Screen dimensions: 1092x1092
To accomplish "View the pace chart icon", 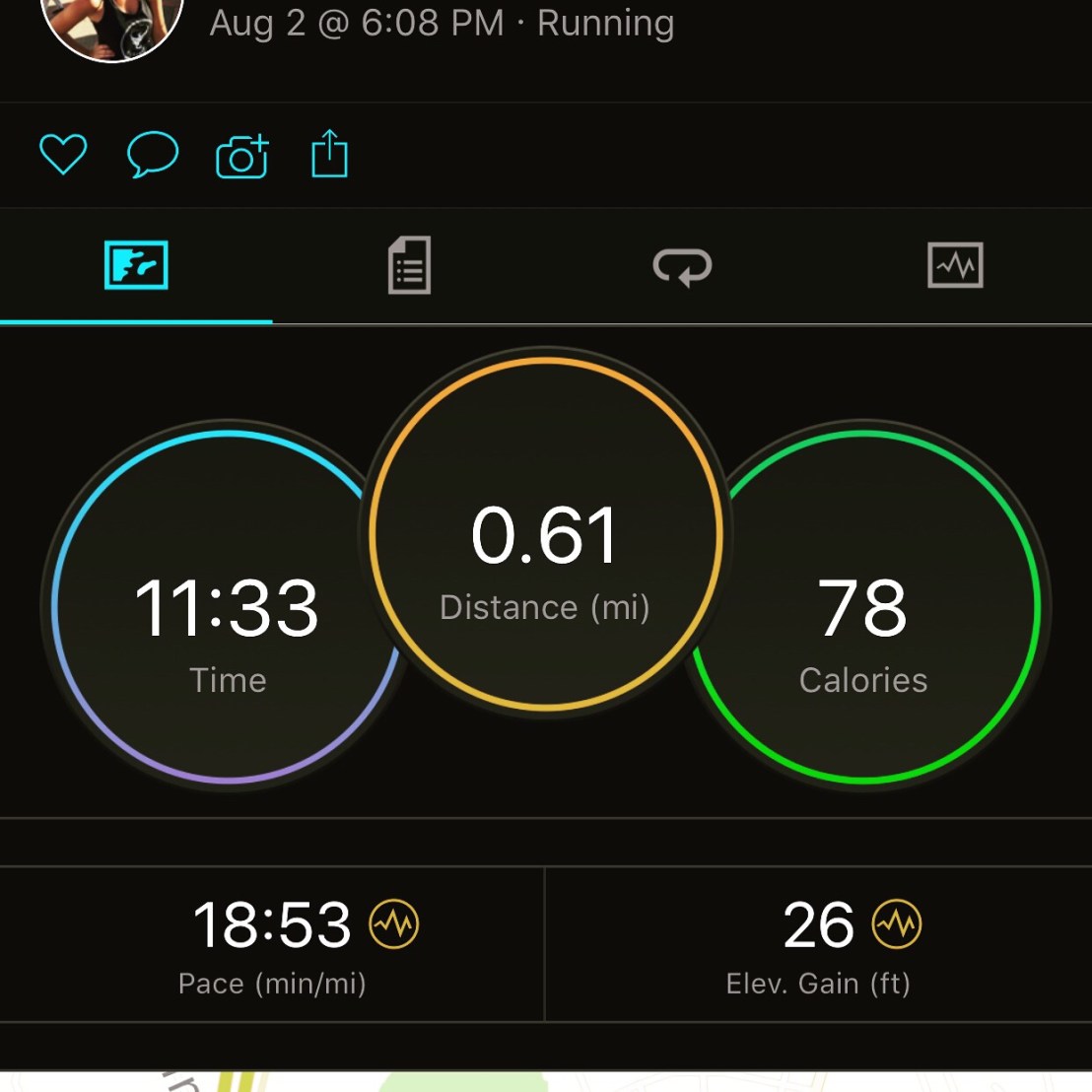I will click(x=394, y=924).
